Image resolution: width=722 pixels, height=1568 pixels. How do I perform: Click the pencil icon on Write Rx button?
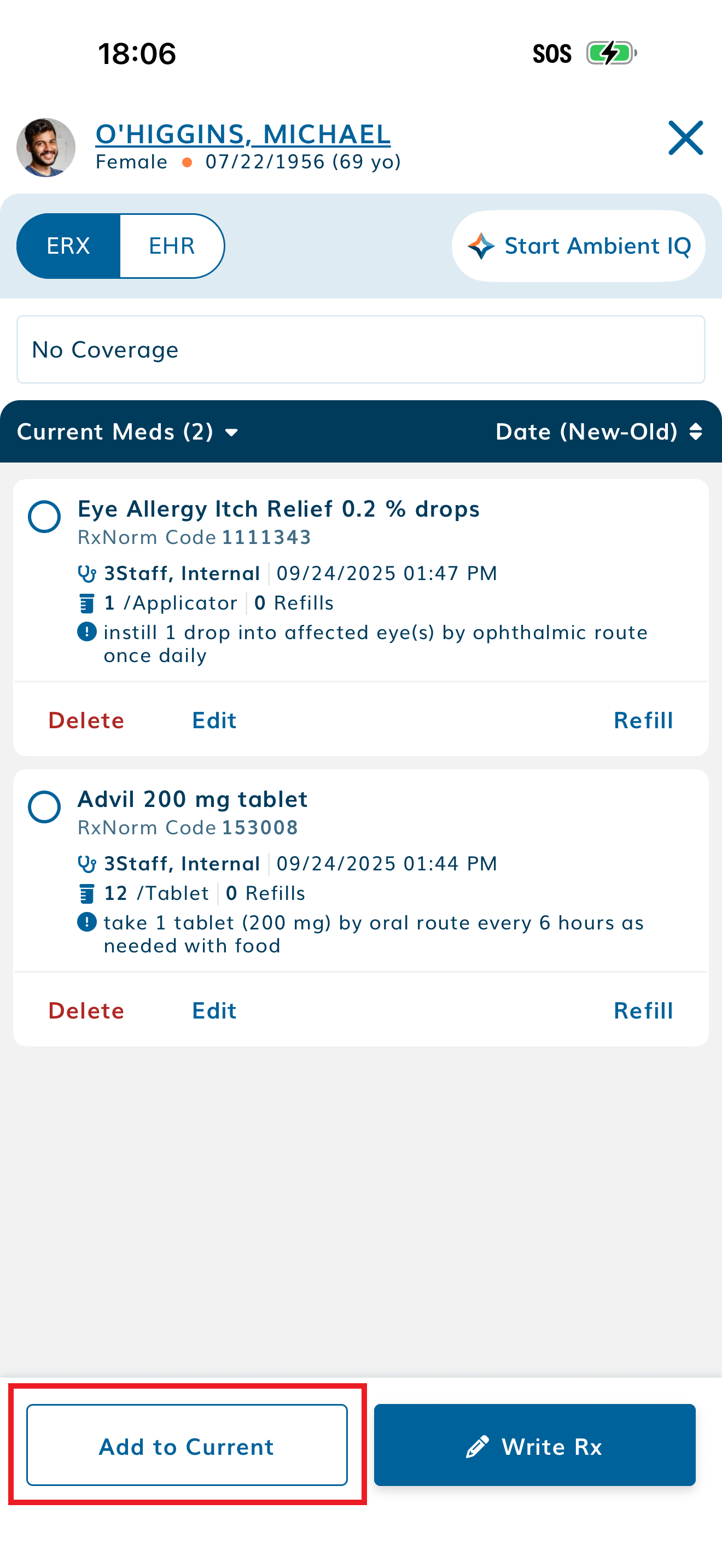pos(479,1446)
